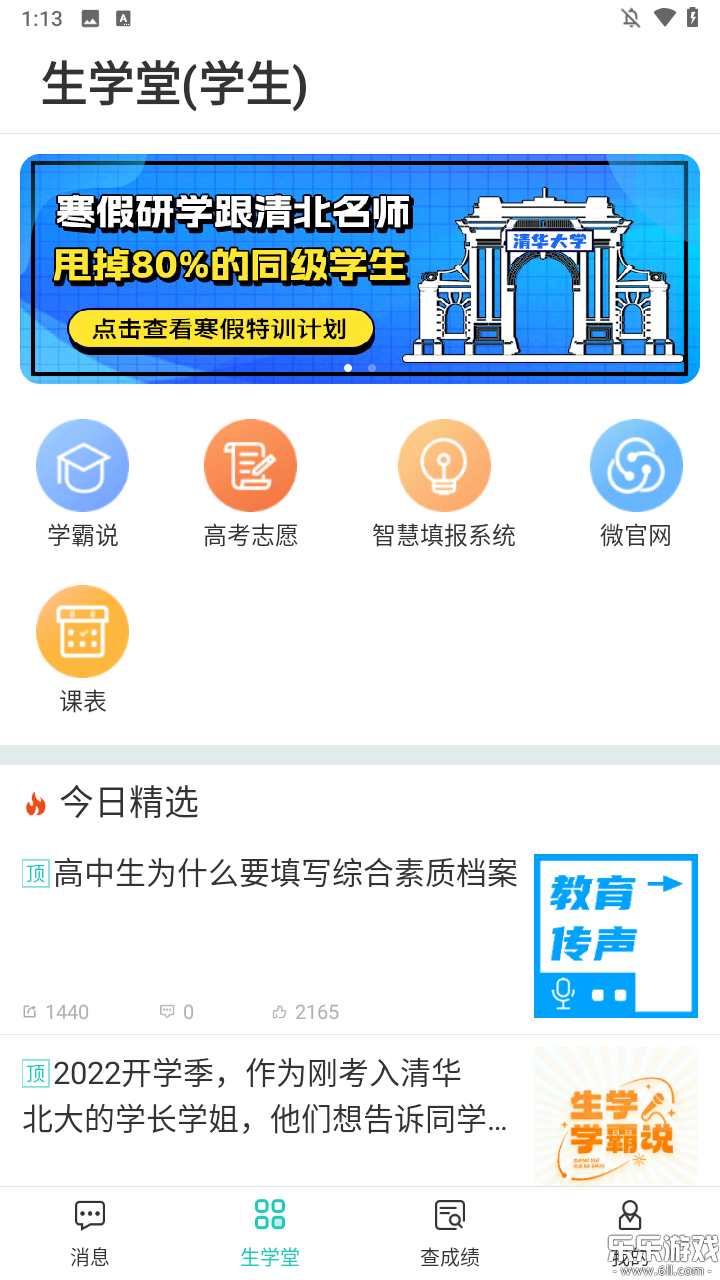Tap the 消息 chat bubble icon
Screen dimensions: 720x1280
point(90,1214)
